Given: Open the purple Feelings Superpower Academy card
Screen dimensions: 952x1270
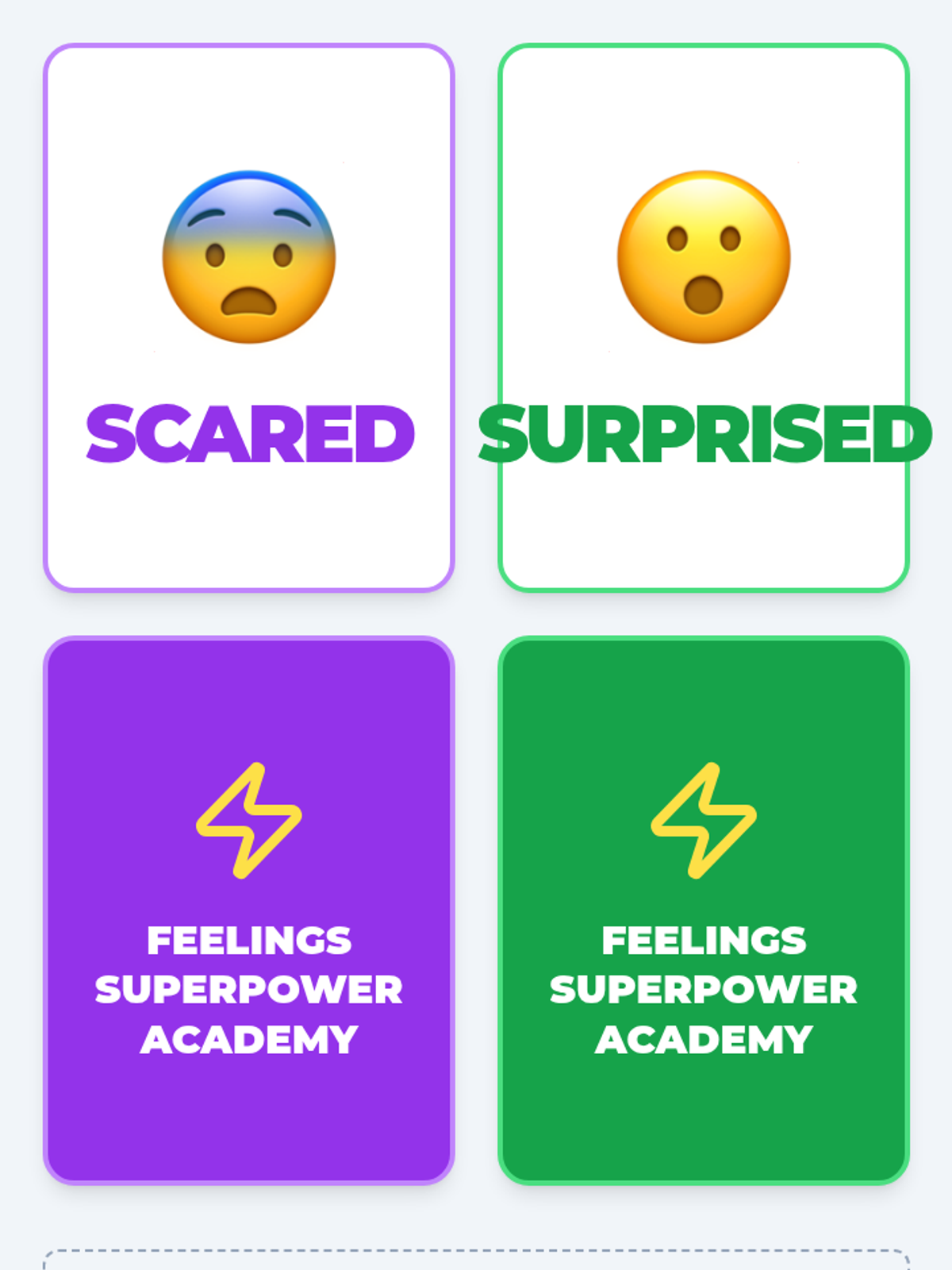Looking at the screenshot, I should point(248,910).
